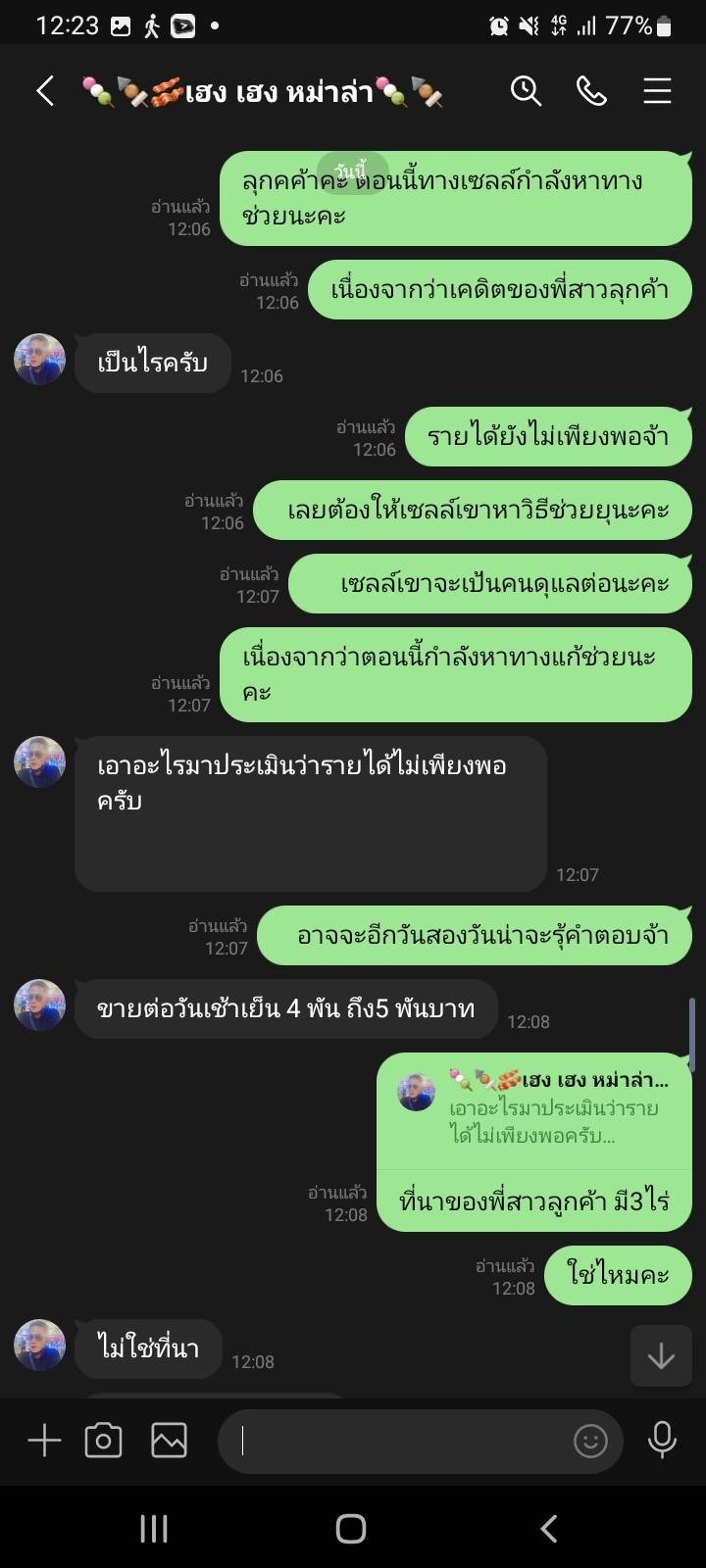706x1568 pixels.
Task: Record a voice message with the microphone
Action: pyautogui.click(x=662, y=1441)
